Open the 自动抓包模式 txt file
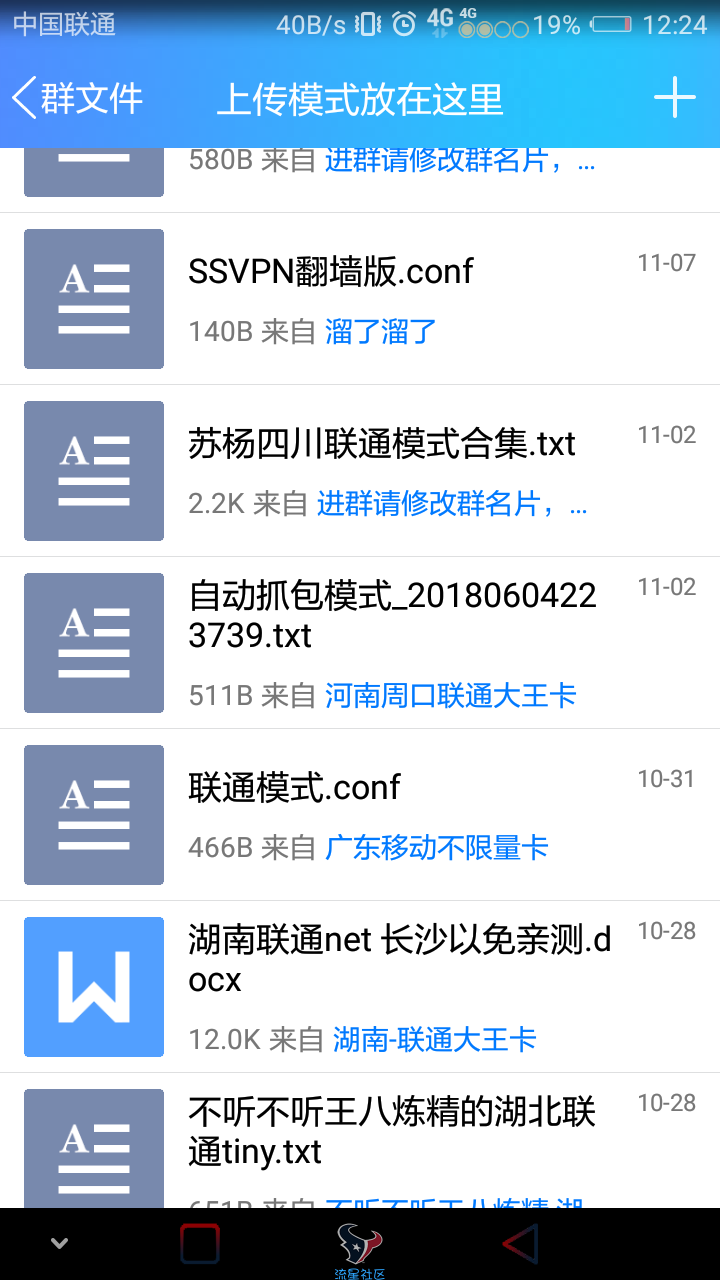The image size is (720, 1280). coord(360,643)
